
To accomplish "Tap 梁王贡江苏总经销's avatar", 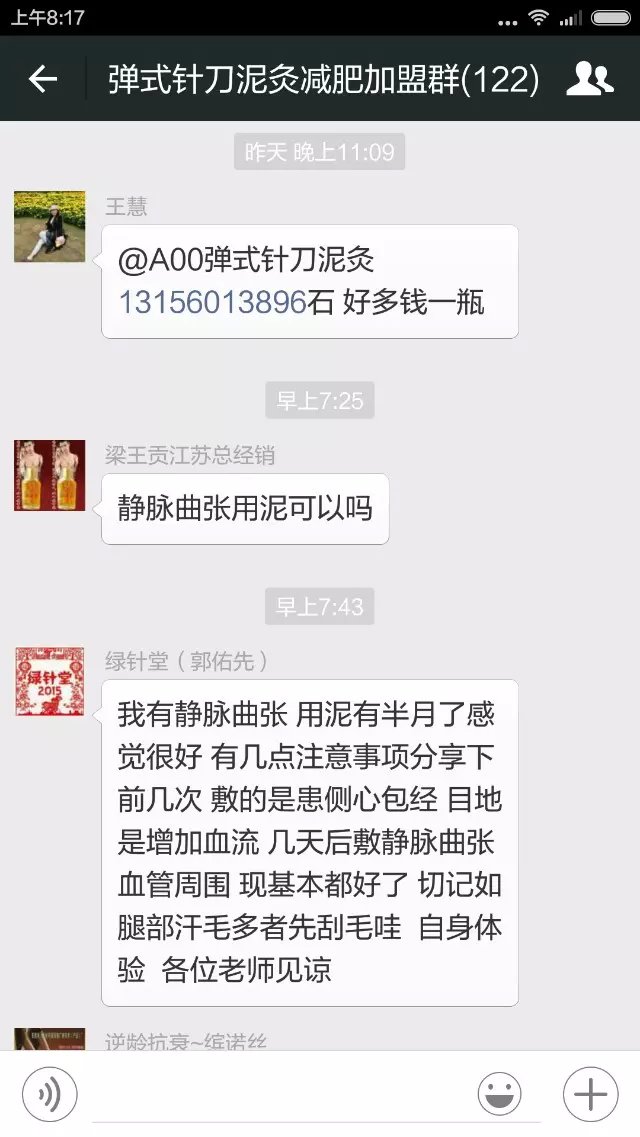I will [49, 475].
